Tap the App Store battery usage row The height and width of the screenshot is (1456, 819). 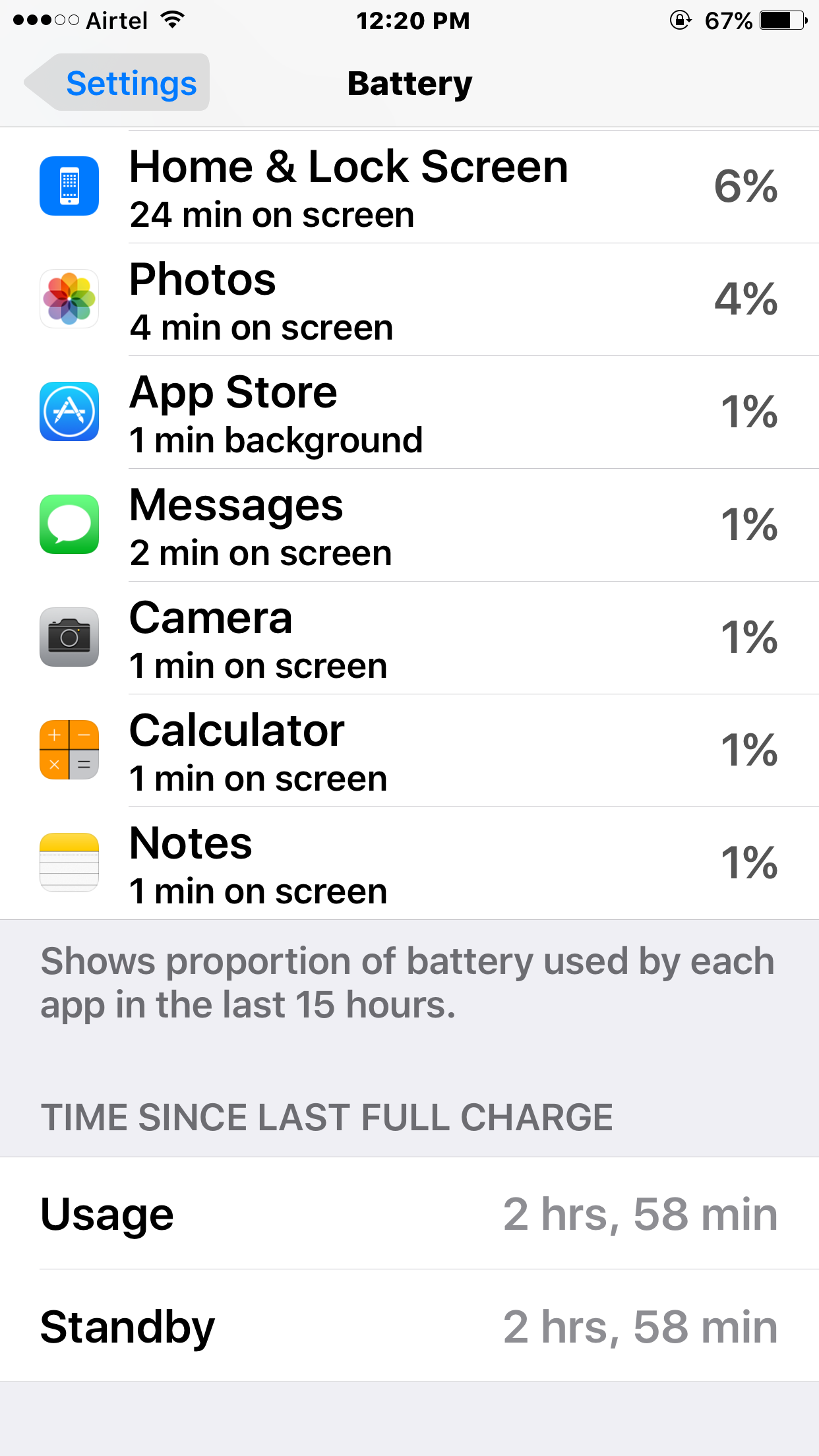[x=409, y=412]
